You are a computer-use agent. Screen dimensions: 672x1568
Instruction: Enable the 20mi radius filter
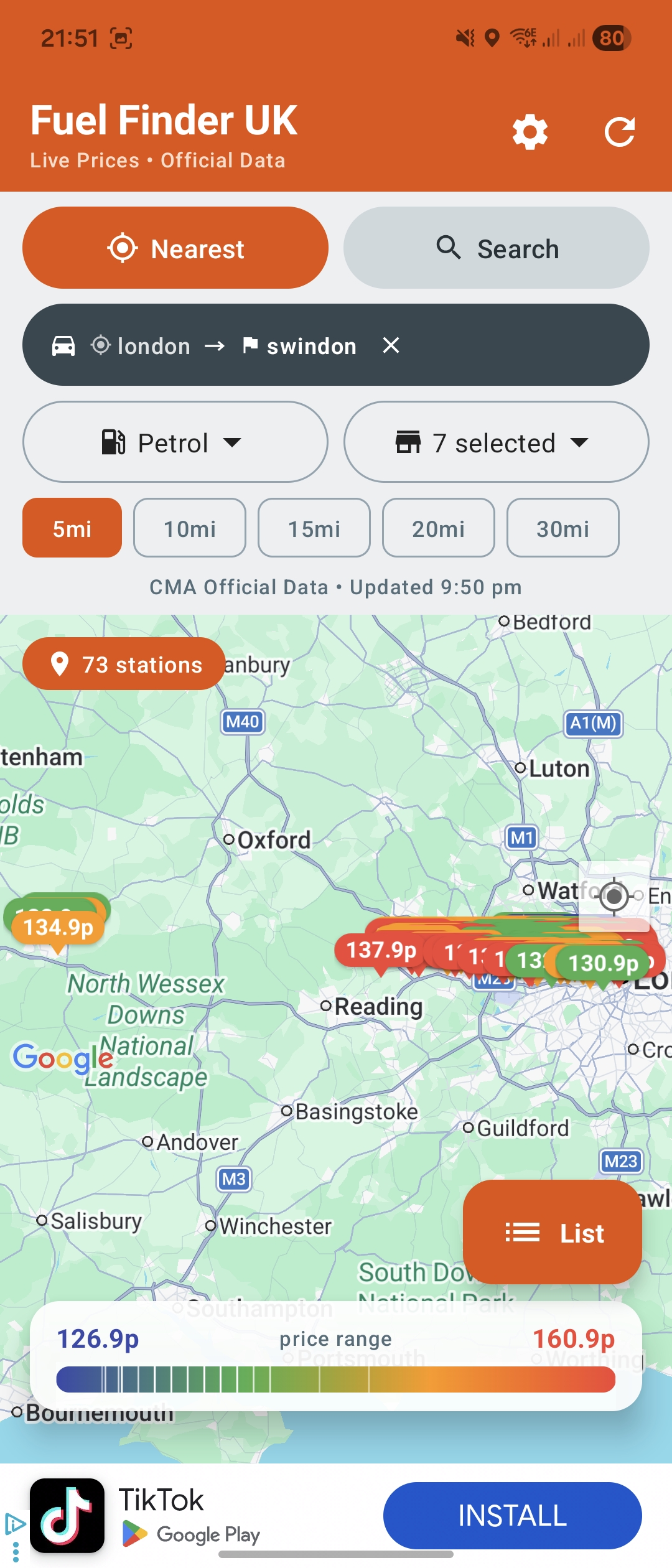[x=438, y=528]
